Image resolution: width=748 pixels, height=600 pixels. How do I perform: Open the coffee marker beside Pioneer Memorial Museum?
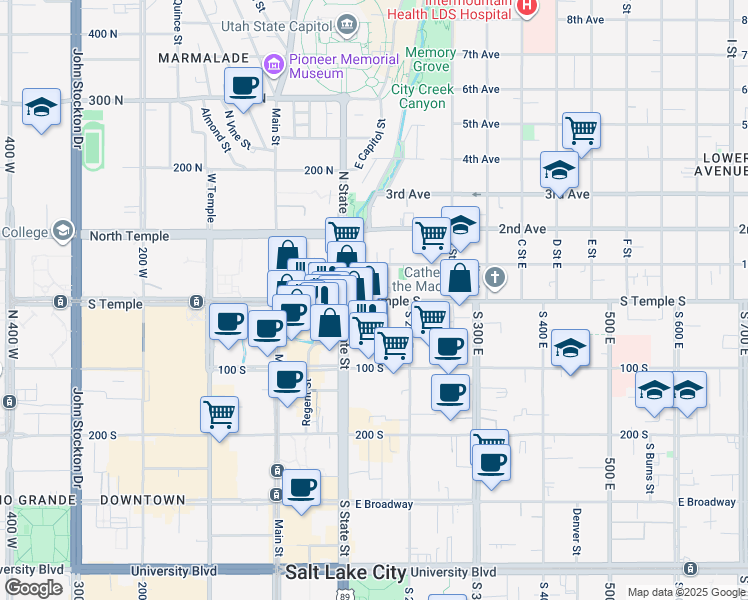click(243, 86)
